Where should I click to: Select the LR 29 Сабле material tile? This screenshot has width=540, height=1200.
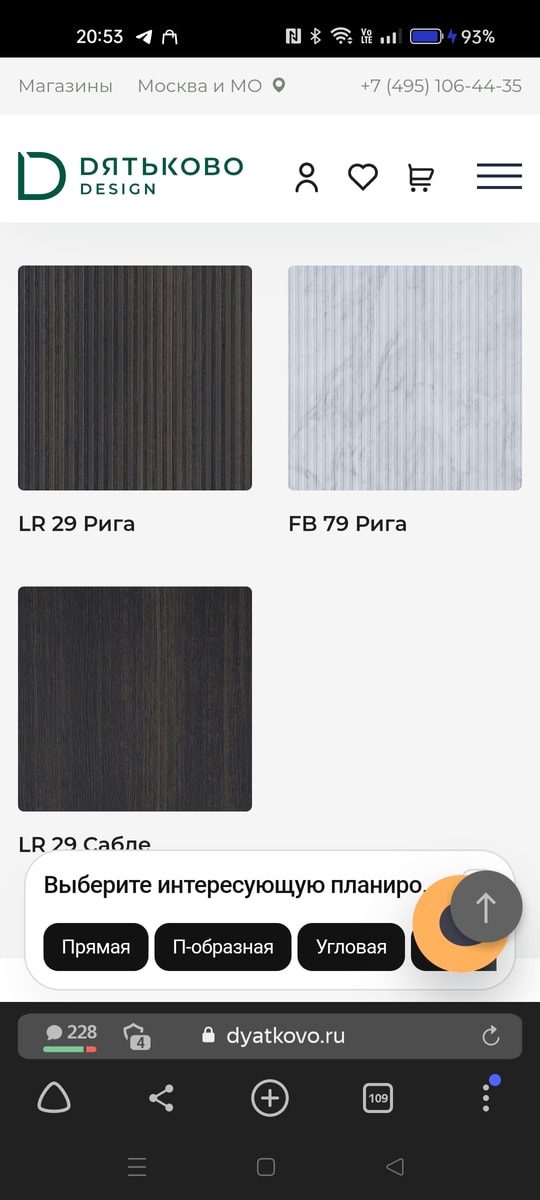135,698
